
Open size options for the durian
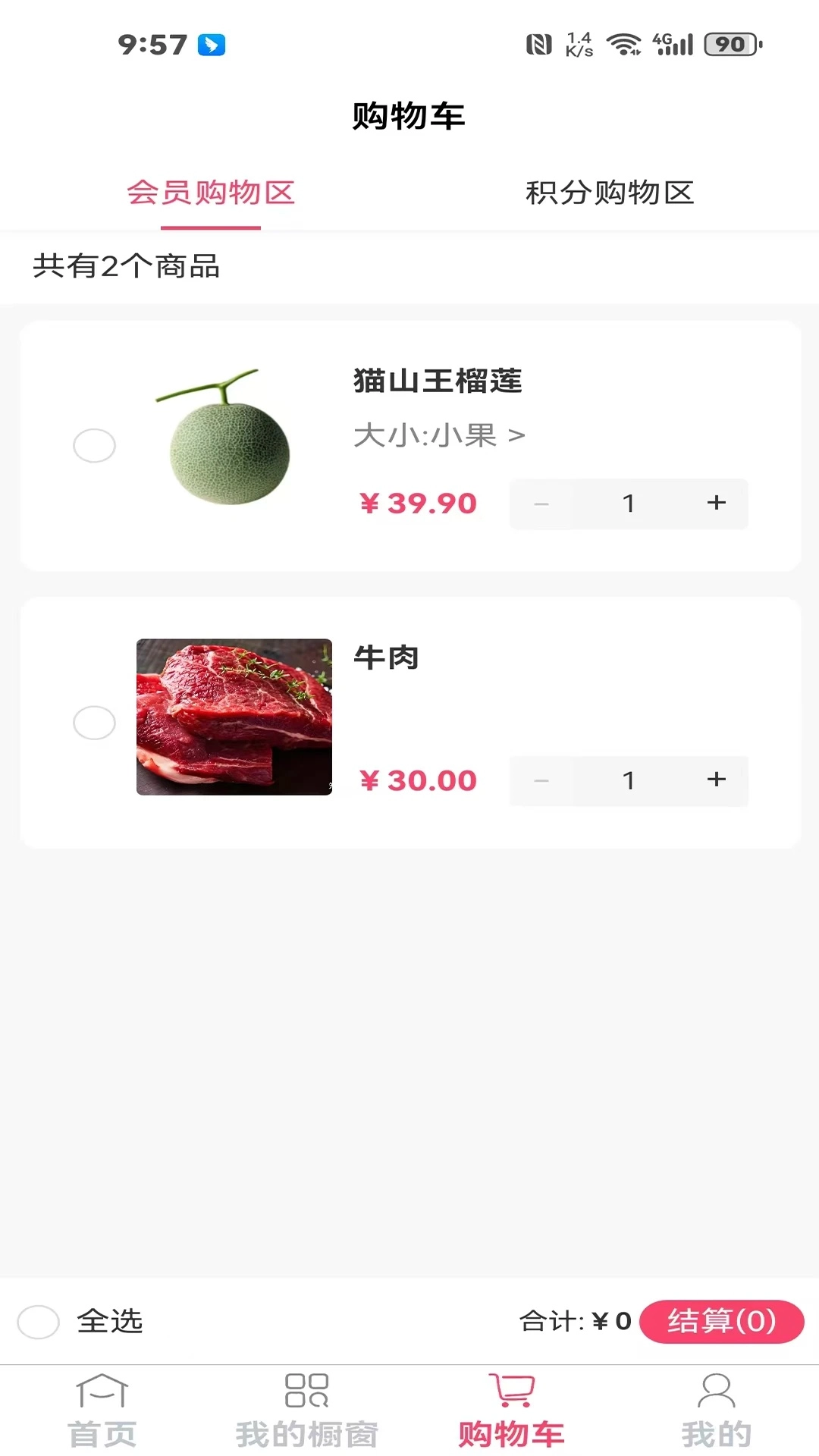tap(438, 435)
